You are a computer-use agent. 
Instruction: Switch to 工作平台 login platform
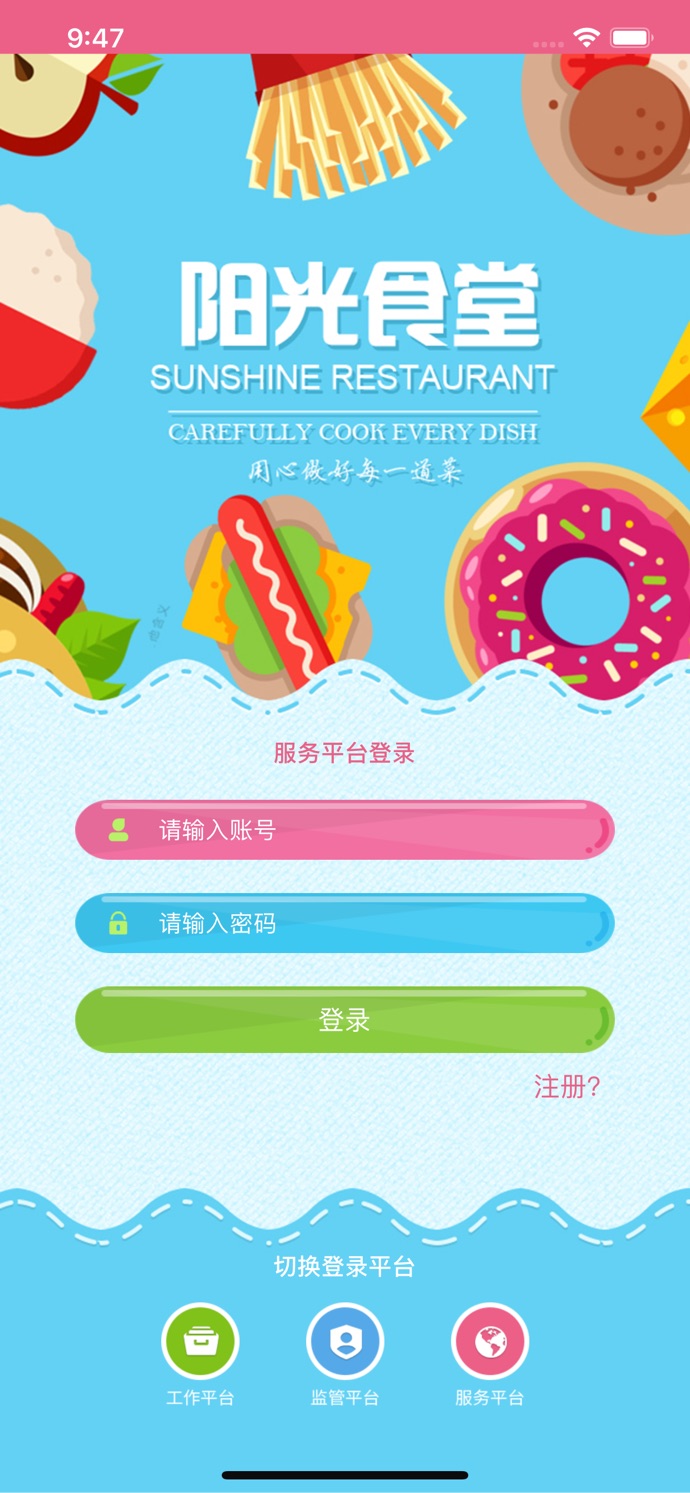[200, 1343]
